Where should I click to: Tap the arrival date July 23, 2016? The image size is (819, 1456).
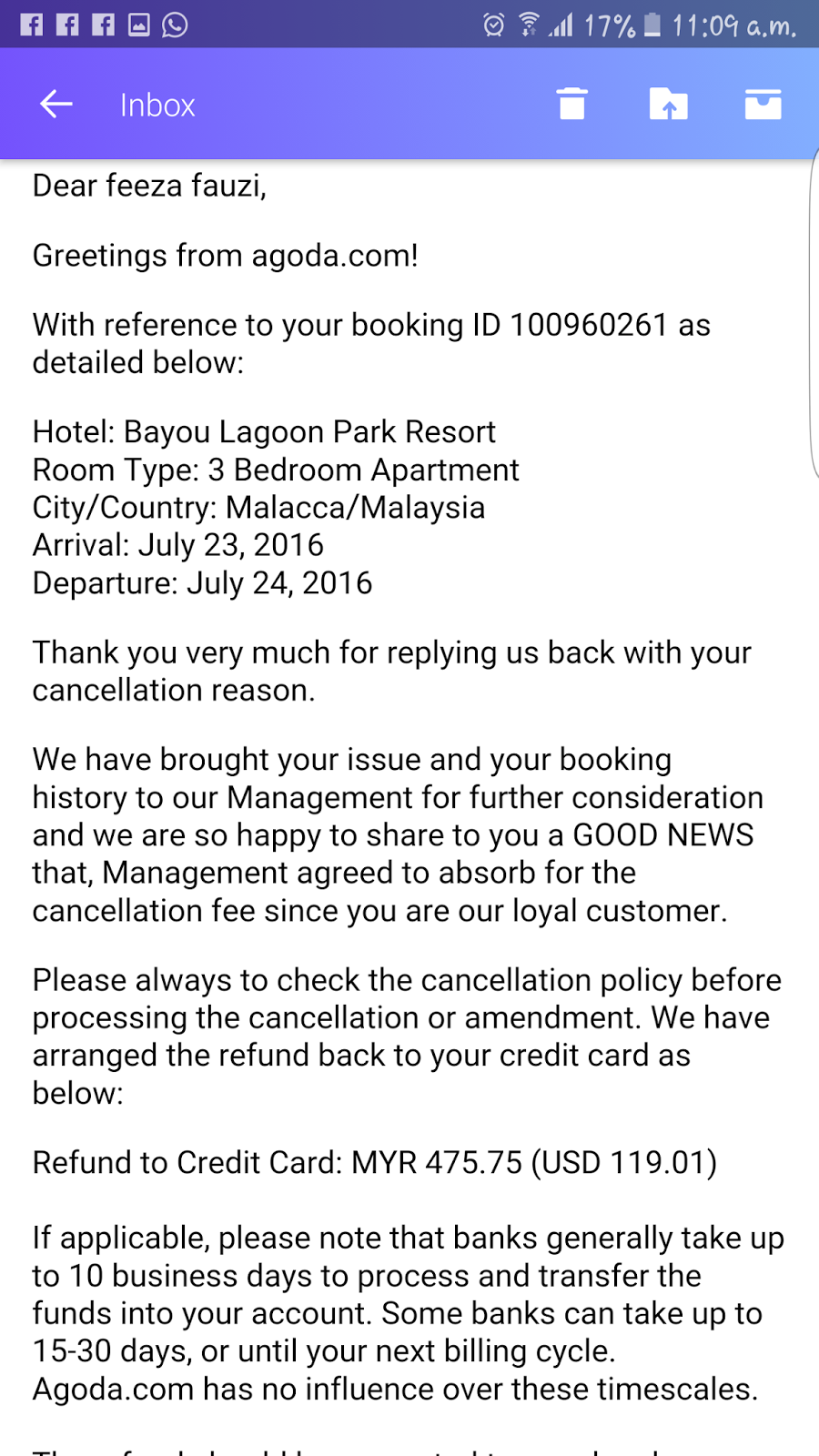tap(230, 545)
